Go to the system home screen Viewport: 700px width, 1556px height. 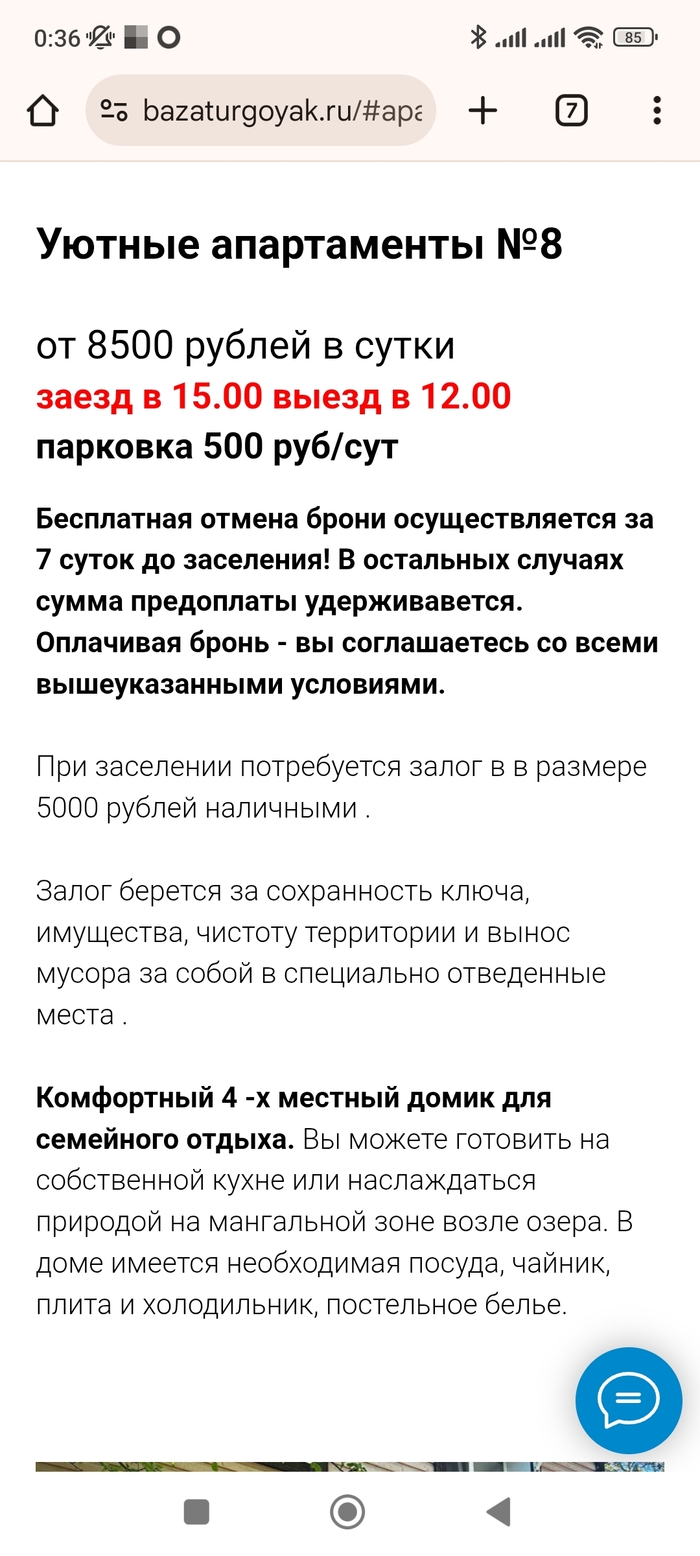pyautogui.click(x=347, y=1511)
